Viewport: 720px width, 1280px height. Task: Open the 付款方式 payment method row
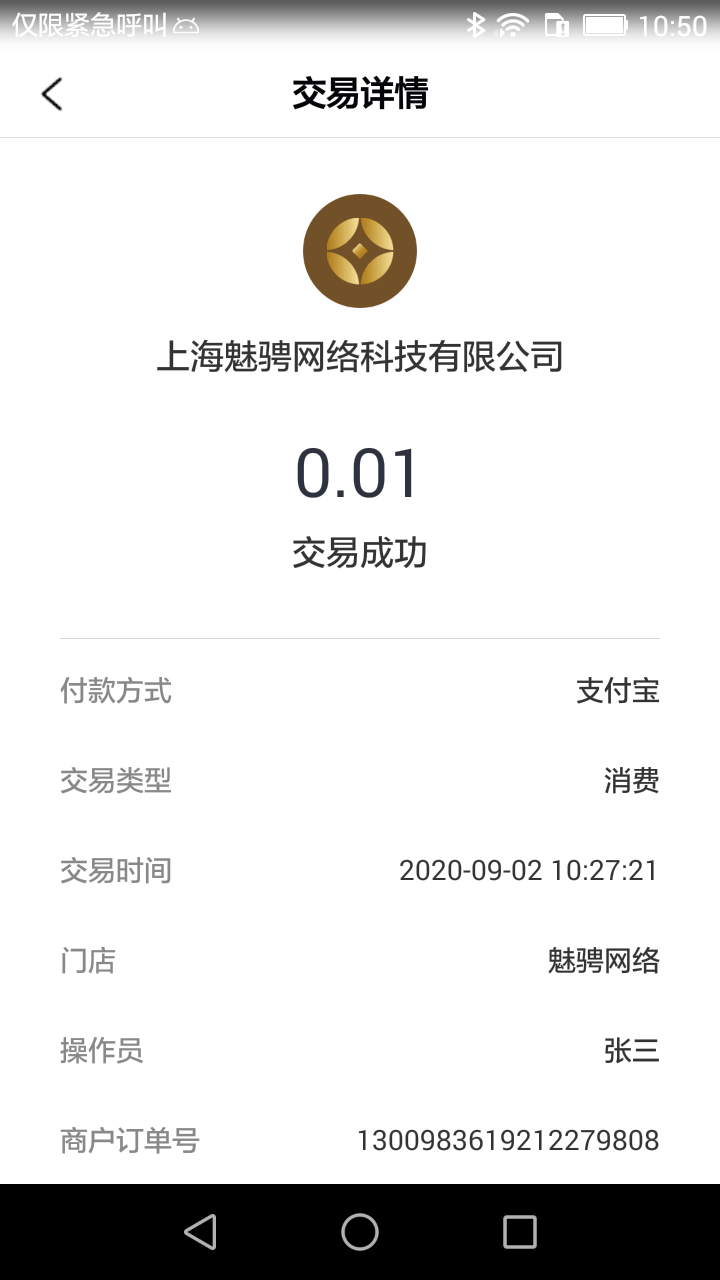pos(117,692)
